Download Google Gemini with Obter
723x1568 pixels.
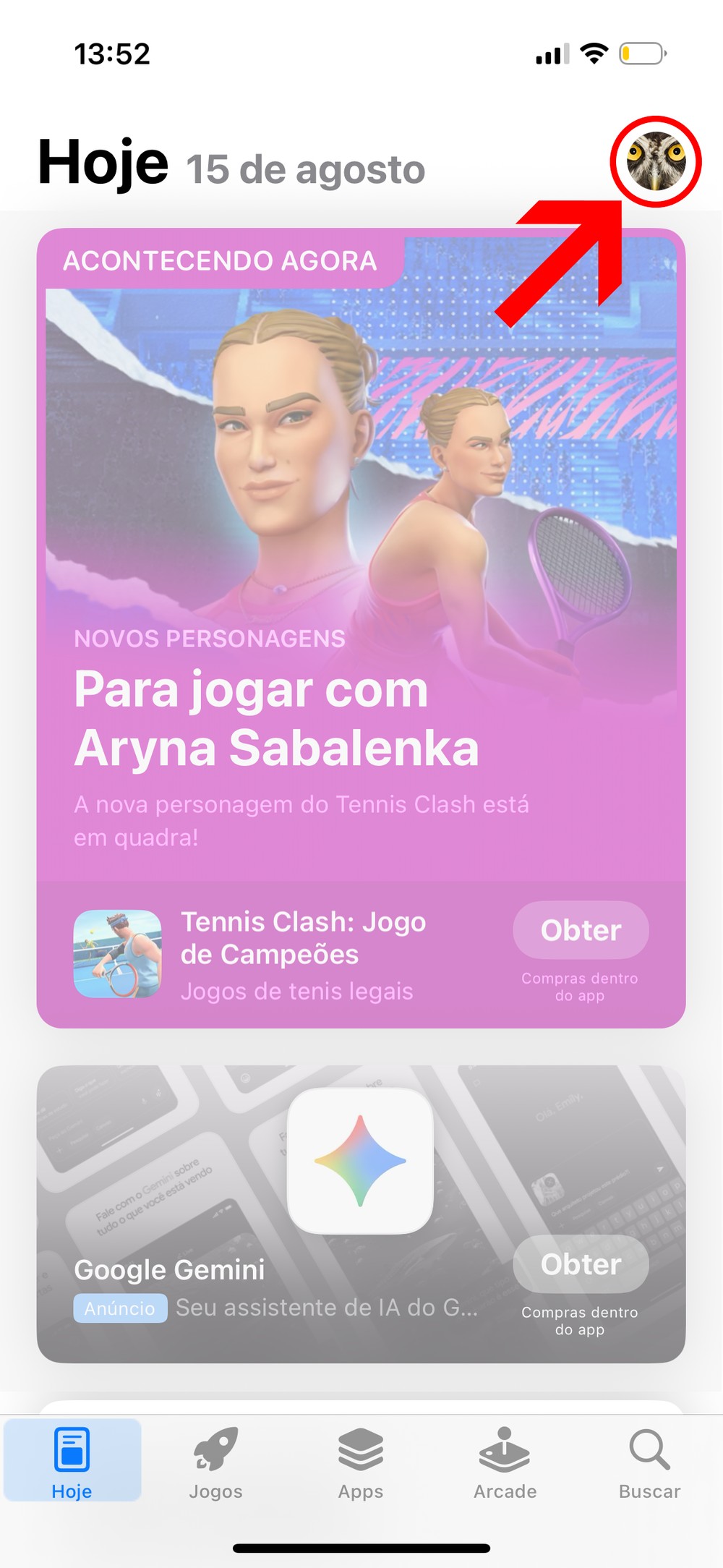pyautogui.click(x=581, y=1264)
